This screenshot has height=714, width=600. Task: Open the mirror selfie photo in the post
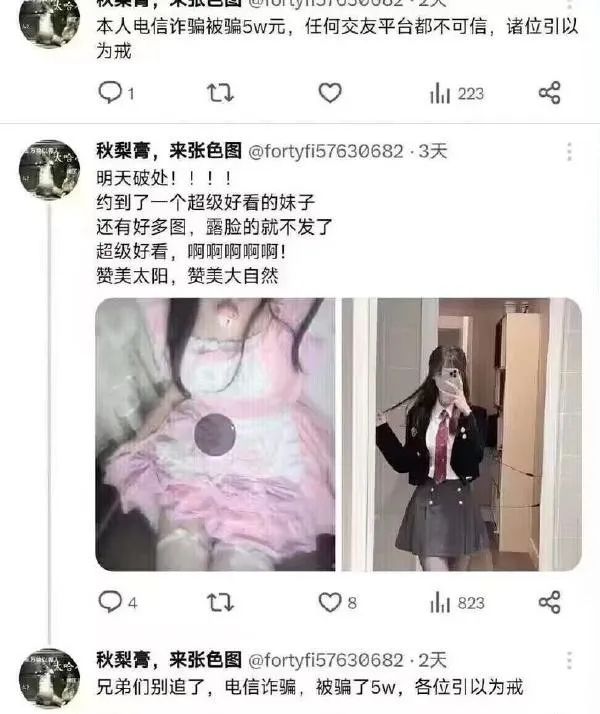click(x=461, y=434)
